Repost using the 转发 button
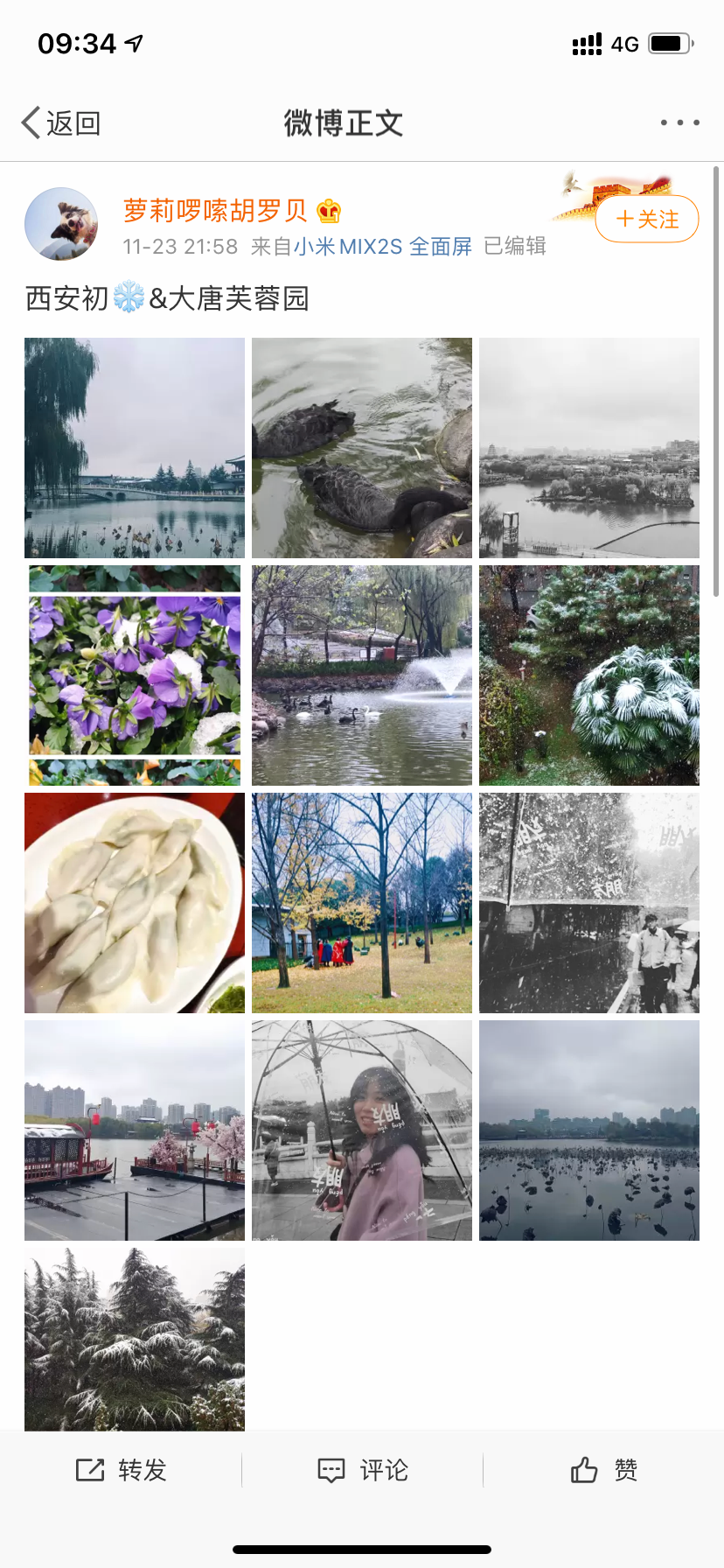 pos(121,1470)
